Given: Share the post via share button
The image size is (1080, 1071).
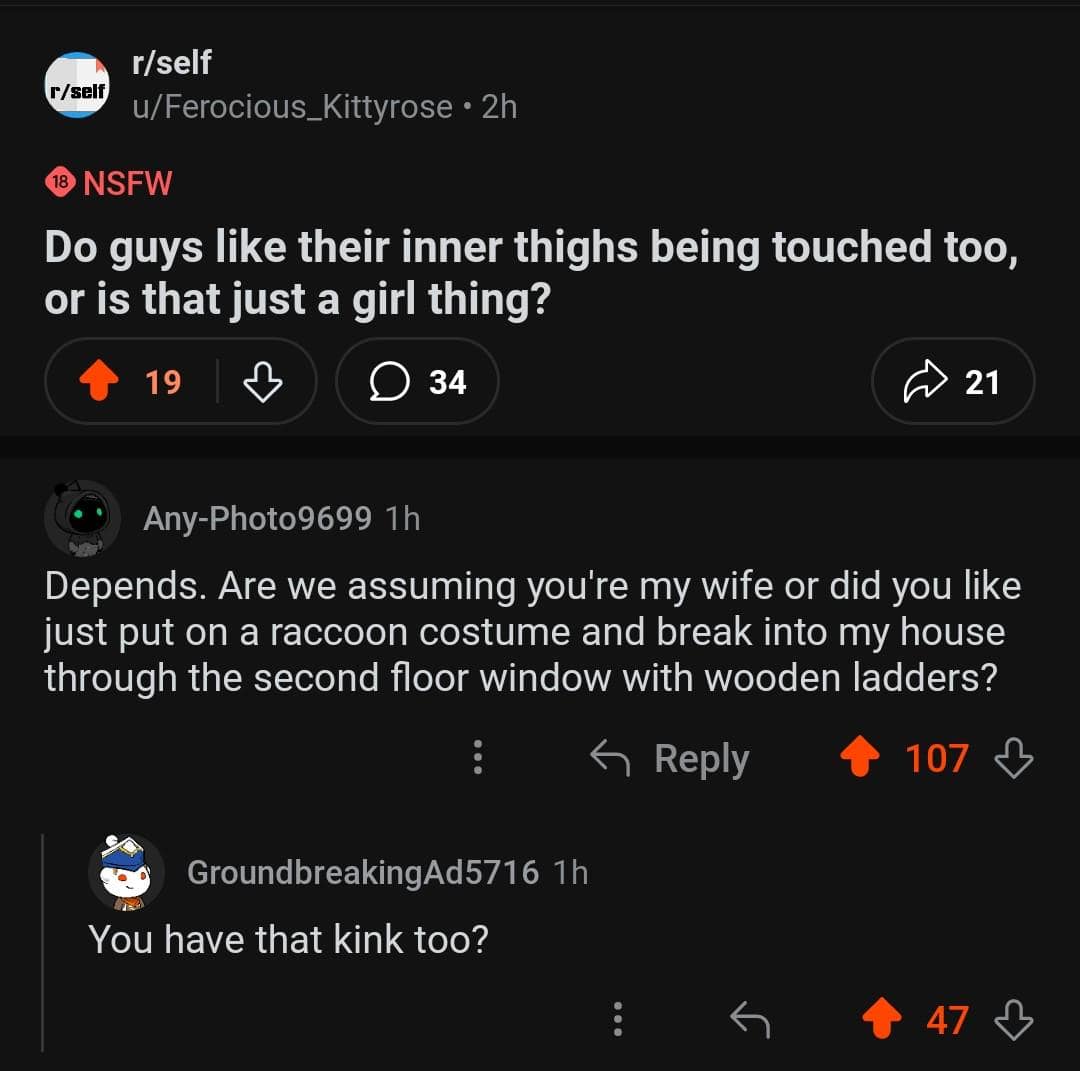Looking at the screenshot, I should point(952,382).
